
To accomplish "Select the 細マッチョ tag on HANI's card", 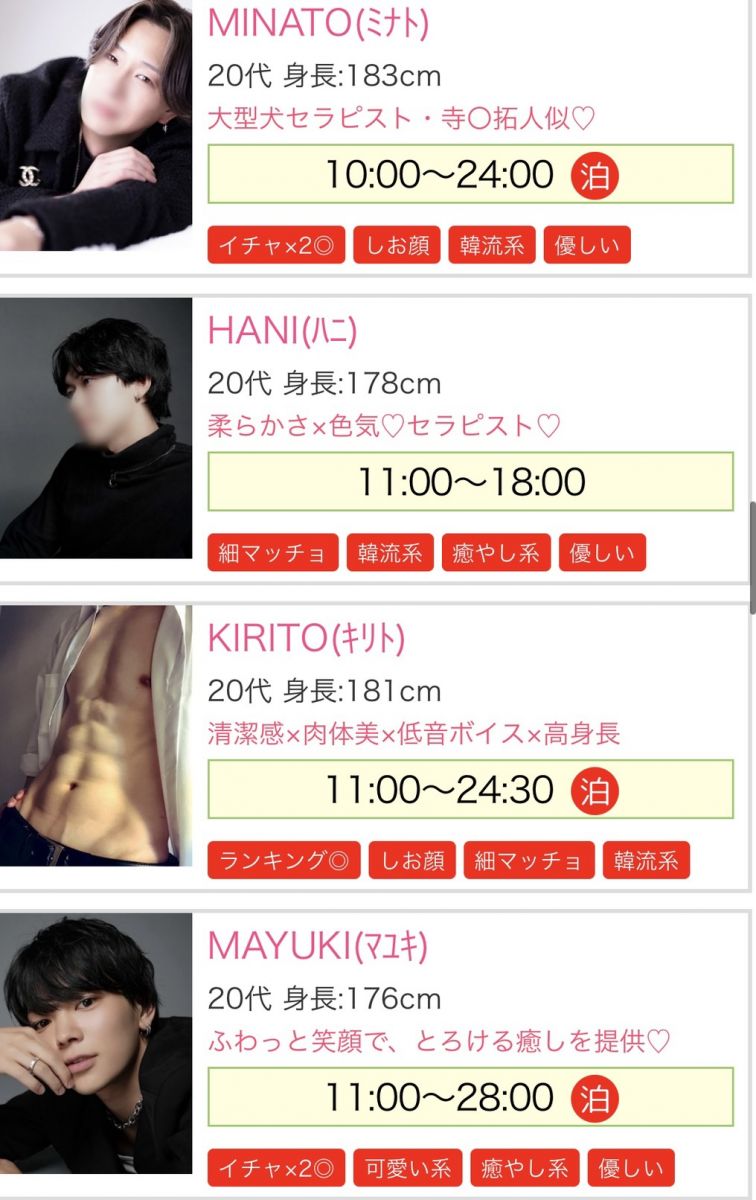I will coord(272,553).
